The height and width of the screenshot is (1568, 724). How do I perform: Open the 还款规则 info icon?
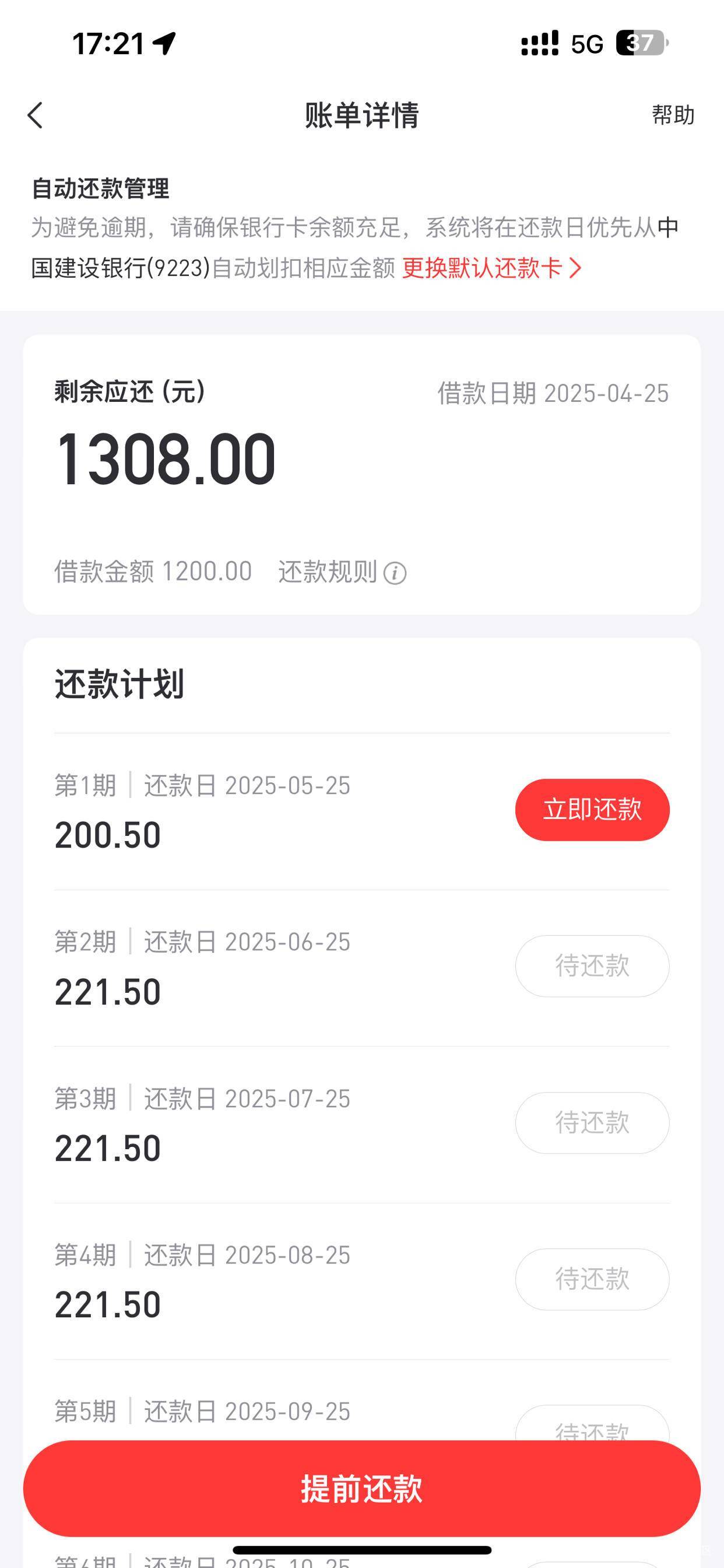[395, 573]
